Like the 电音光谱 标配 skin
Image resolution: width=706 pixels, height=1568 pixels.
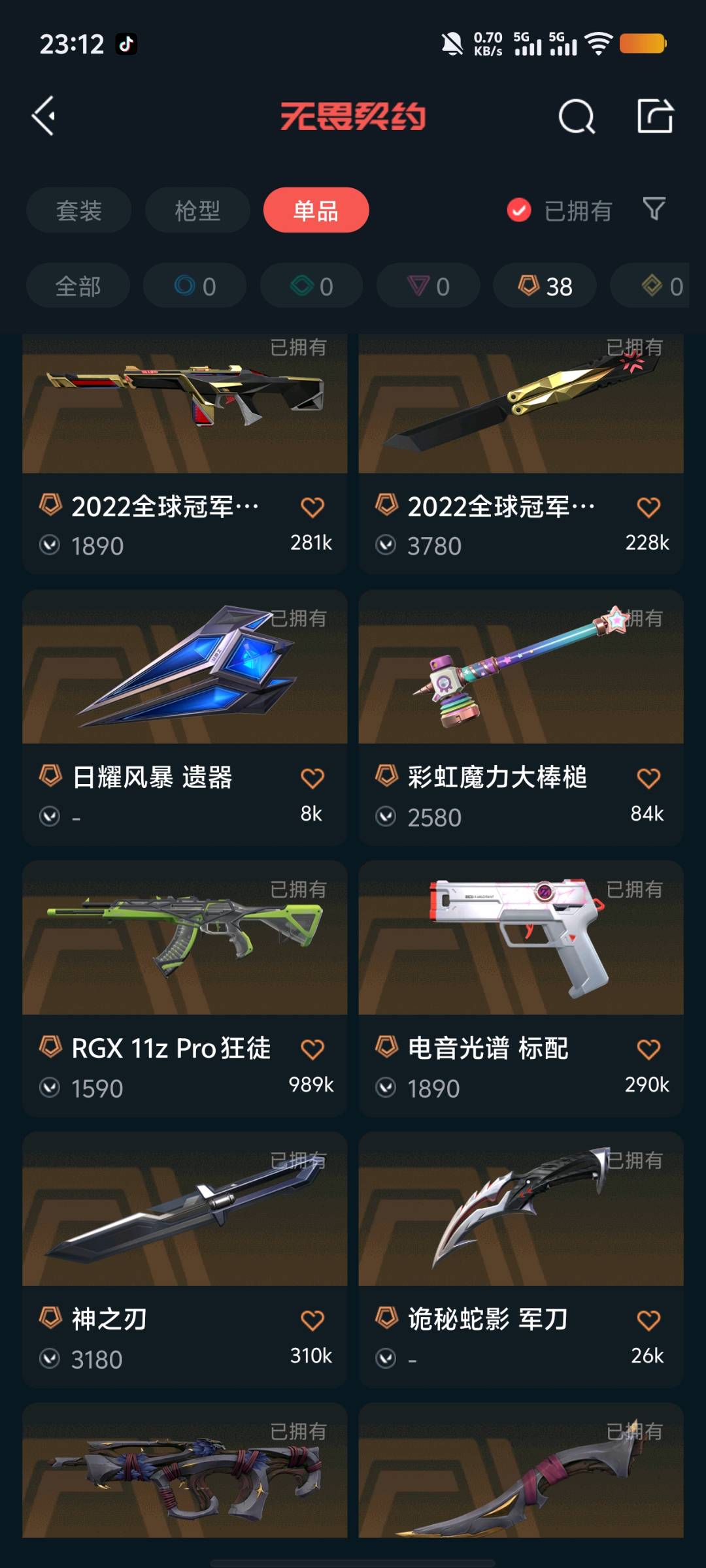point(648,1049)
